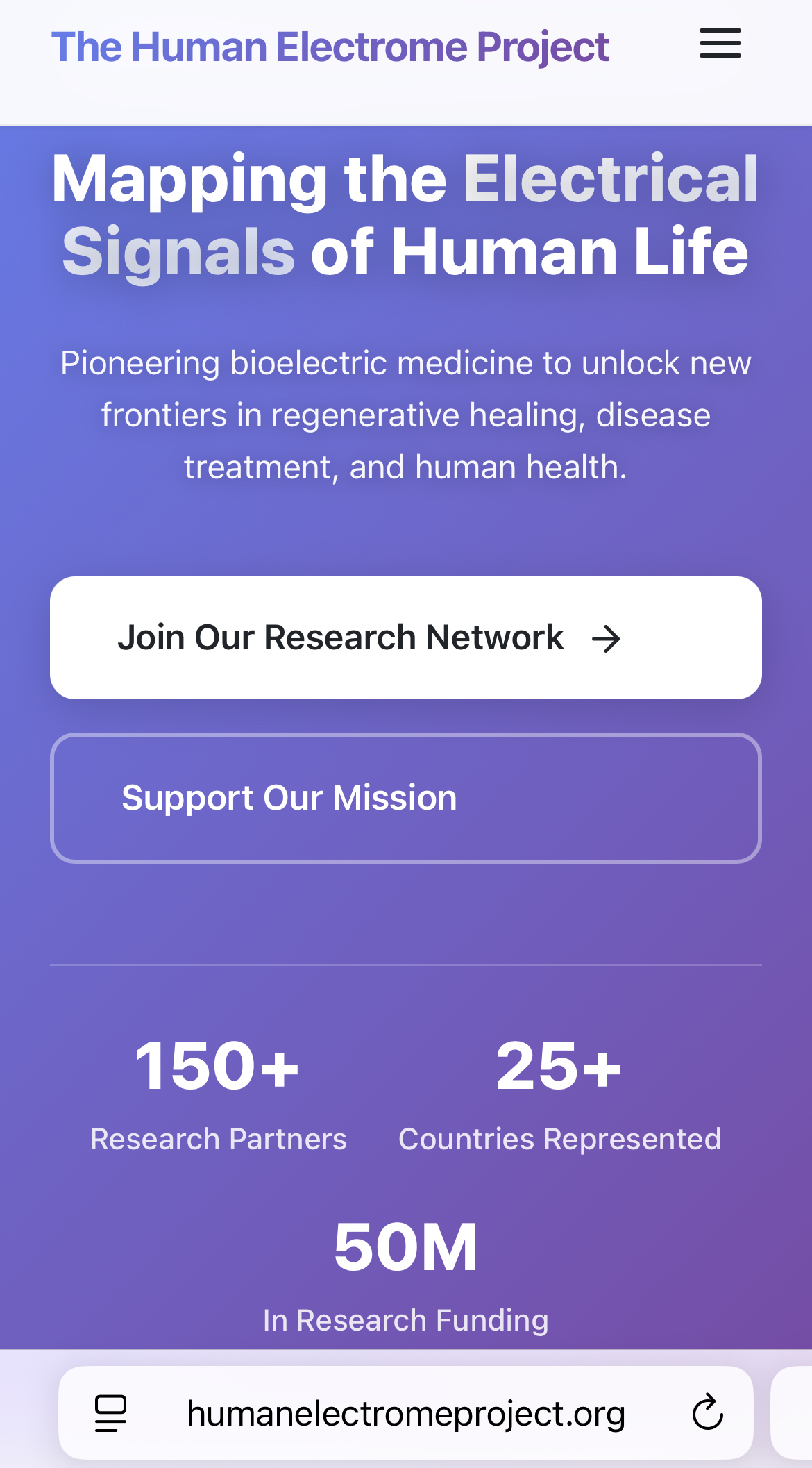Image resolution: width=812 pixels, height=1468 pixels.
Task: Tap The Human Electrome Project site title
Action: (x=330, y=47)
